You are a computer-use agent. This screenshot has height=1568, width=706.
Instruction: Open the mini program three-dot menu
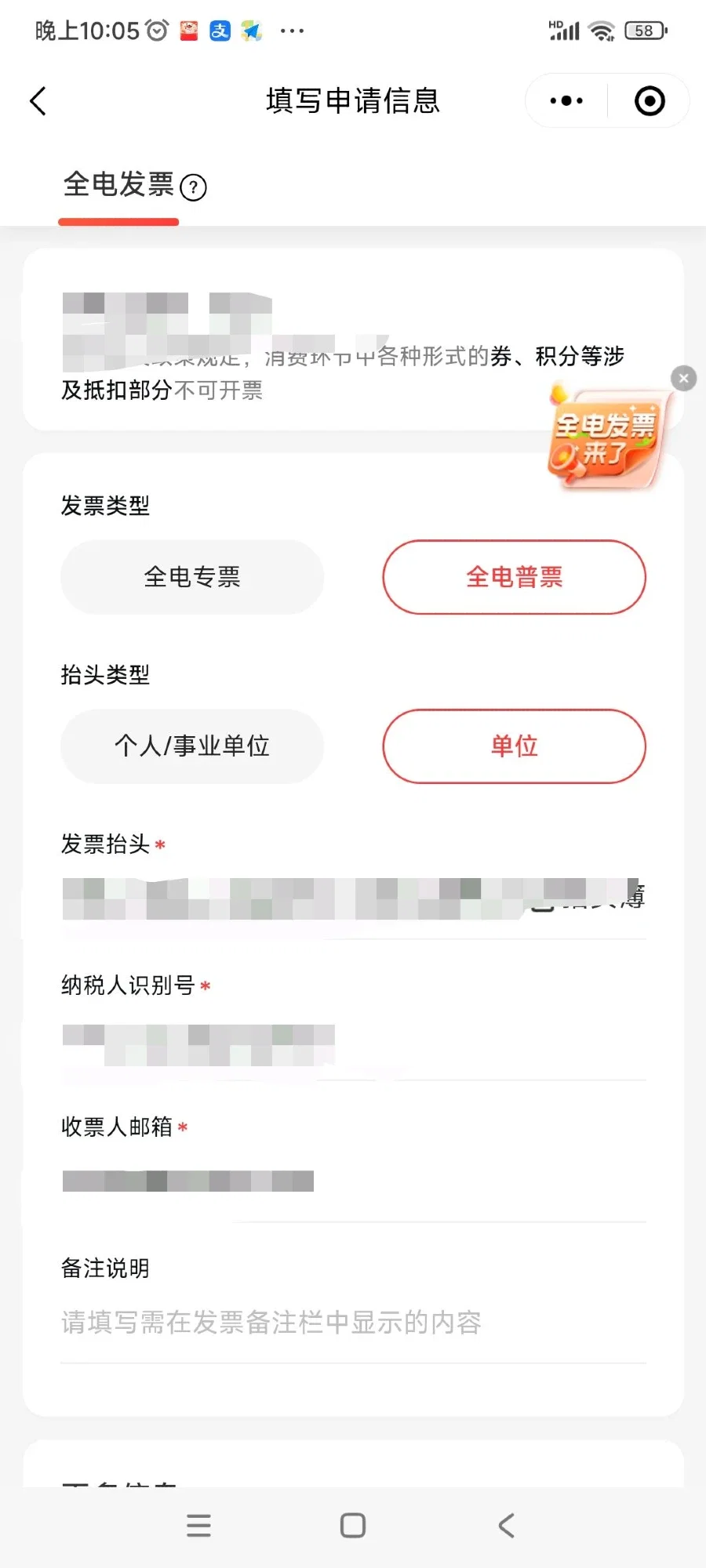pyautogui.click(x=566, y=101)
